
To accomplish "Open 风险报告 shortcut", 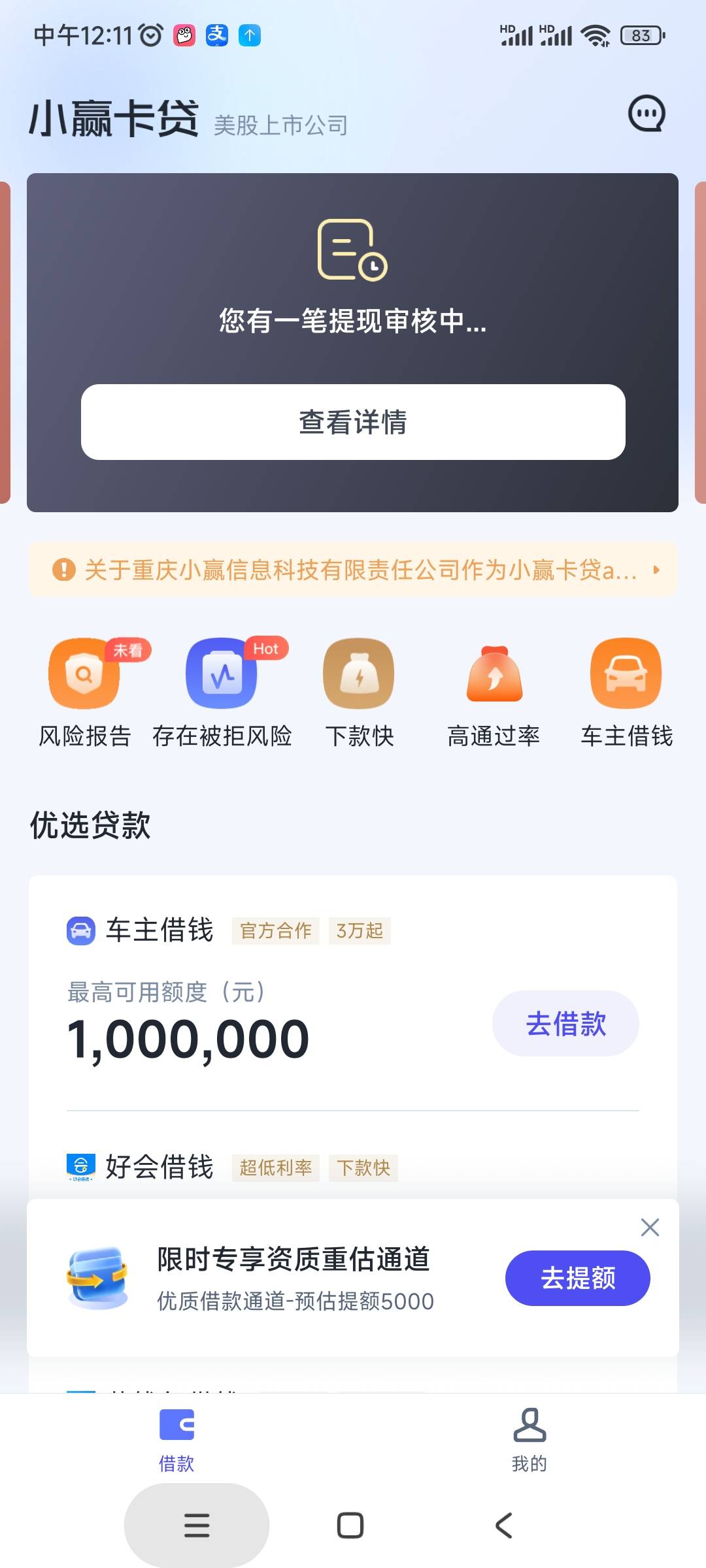I will (85, 694).
